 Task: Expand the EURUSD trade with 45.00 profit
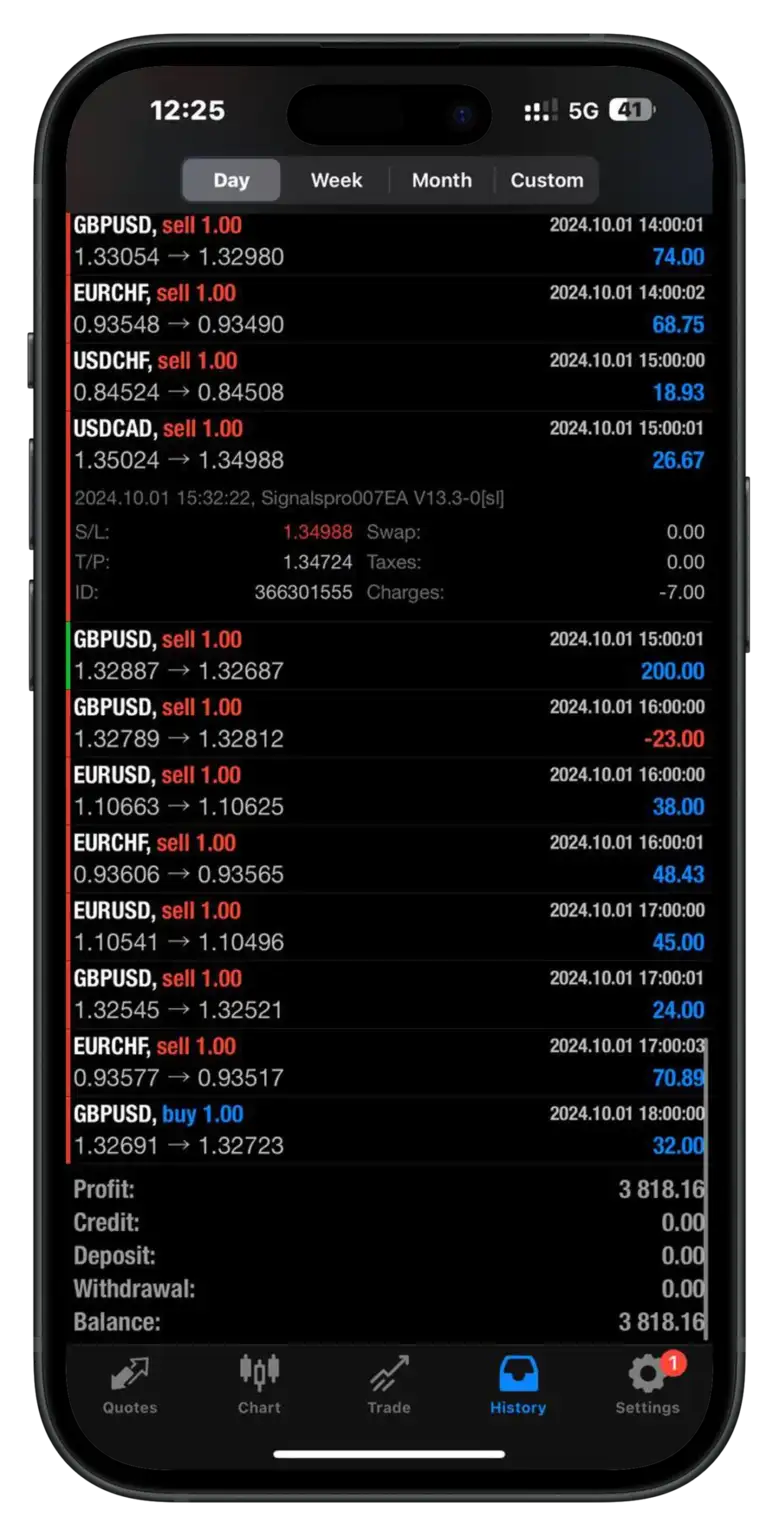tap(389, 927)
